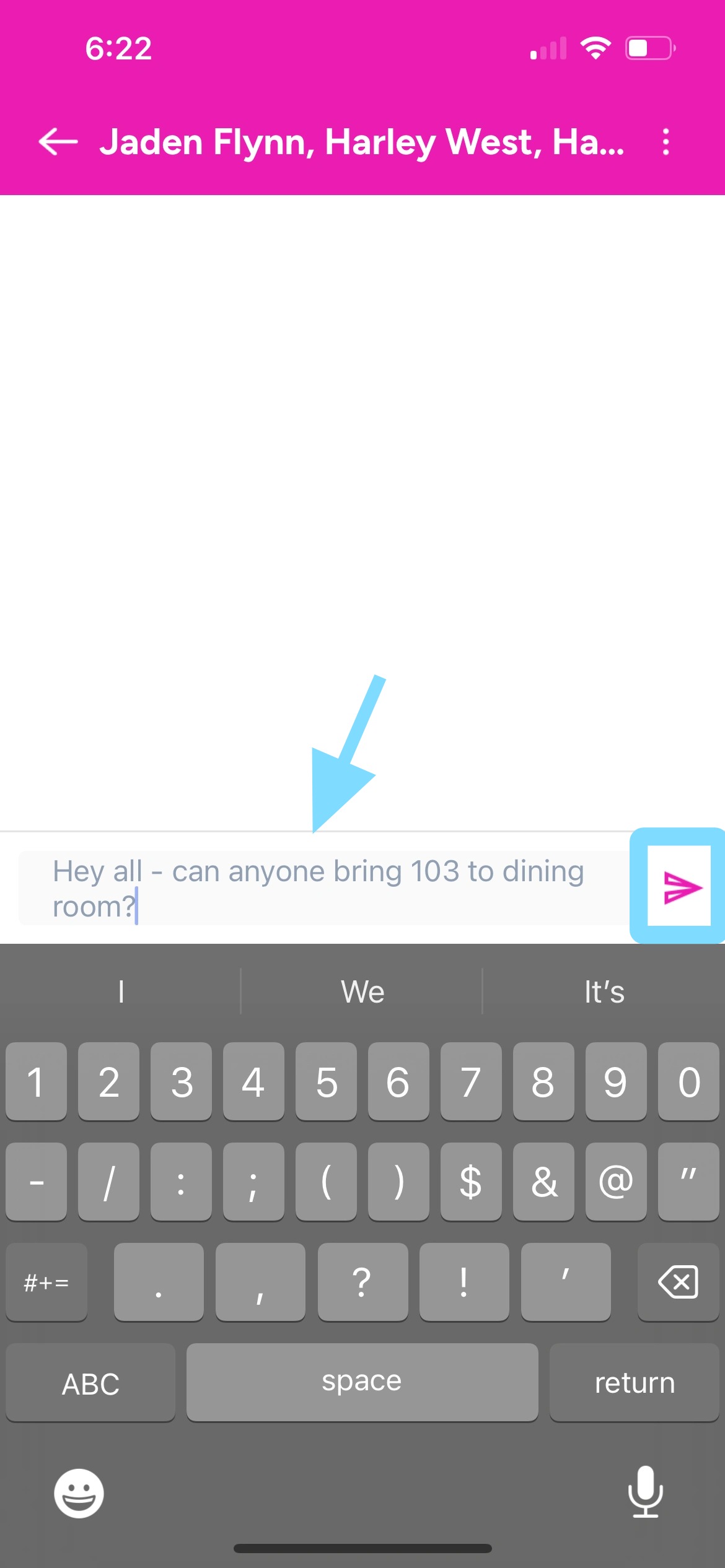The width and height of the screenshot is (725, 1568).
Task: Open the three-dot overflow menu
Action: (x=666, y=142)
